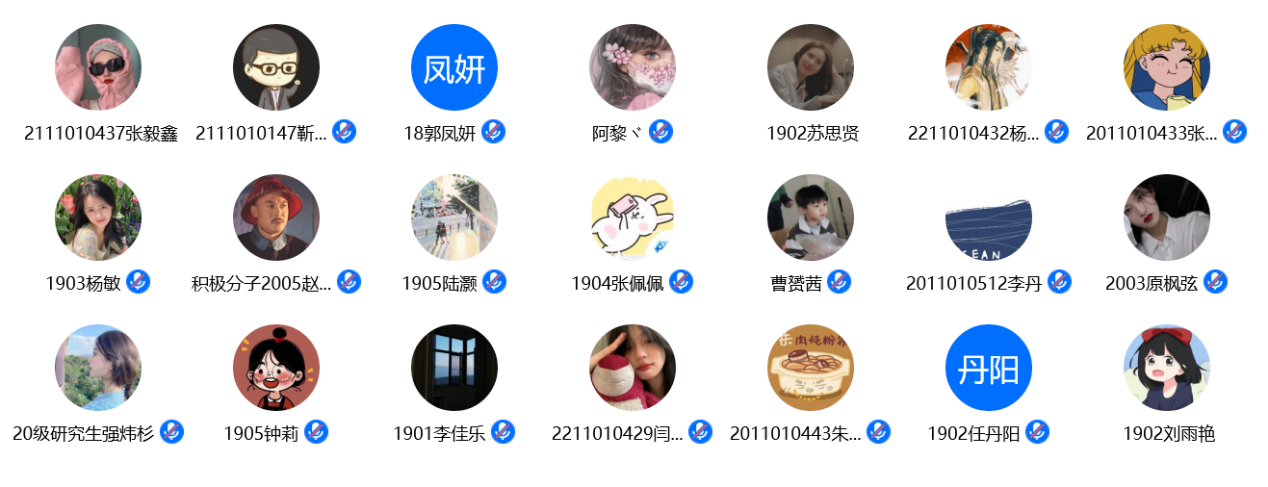
Task: Select participant 曹赟茜
Action: [810, 218]
